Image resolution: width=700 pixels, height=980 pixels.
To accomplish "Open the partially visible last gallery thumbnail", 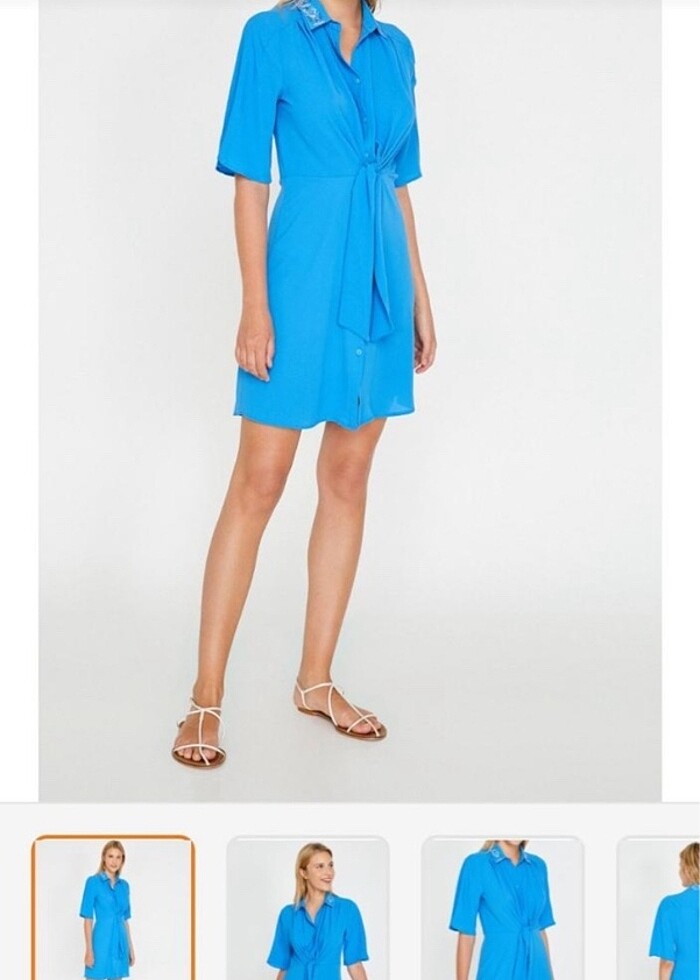I will click(662, 908).
